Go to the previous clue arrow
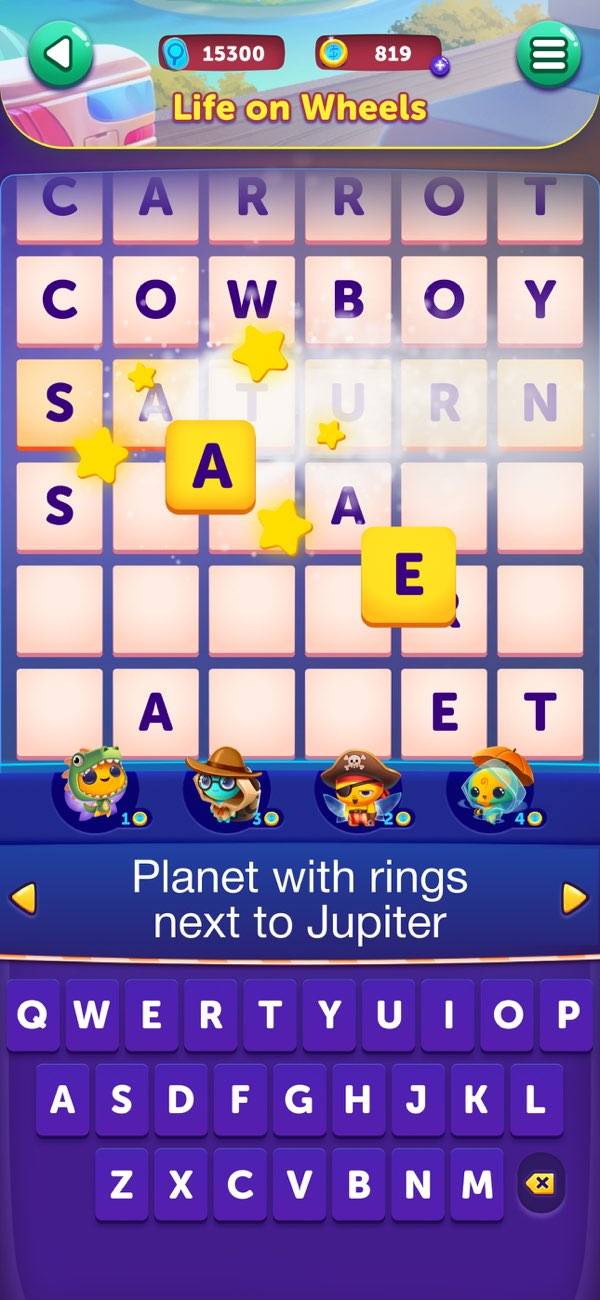 point(23,898)
